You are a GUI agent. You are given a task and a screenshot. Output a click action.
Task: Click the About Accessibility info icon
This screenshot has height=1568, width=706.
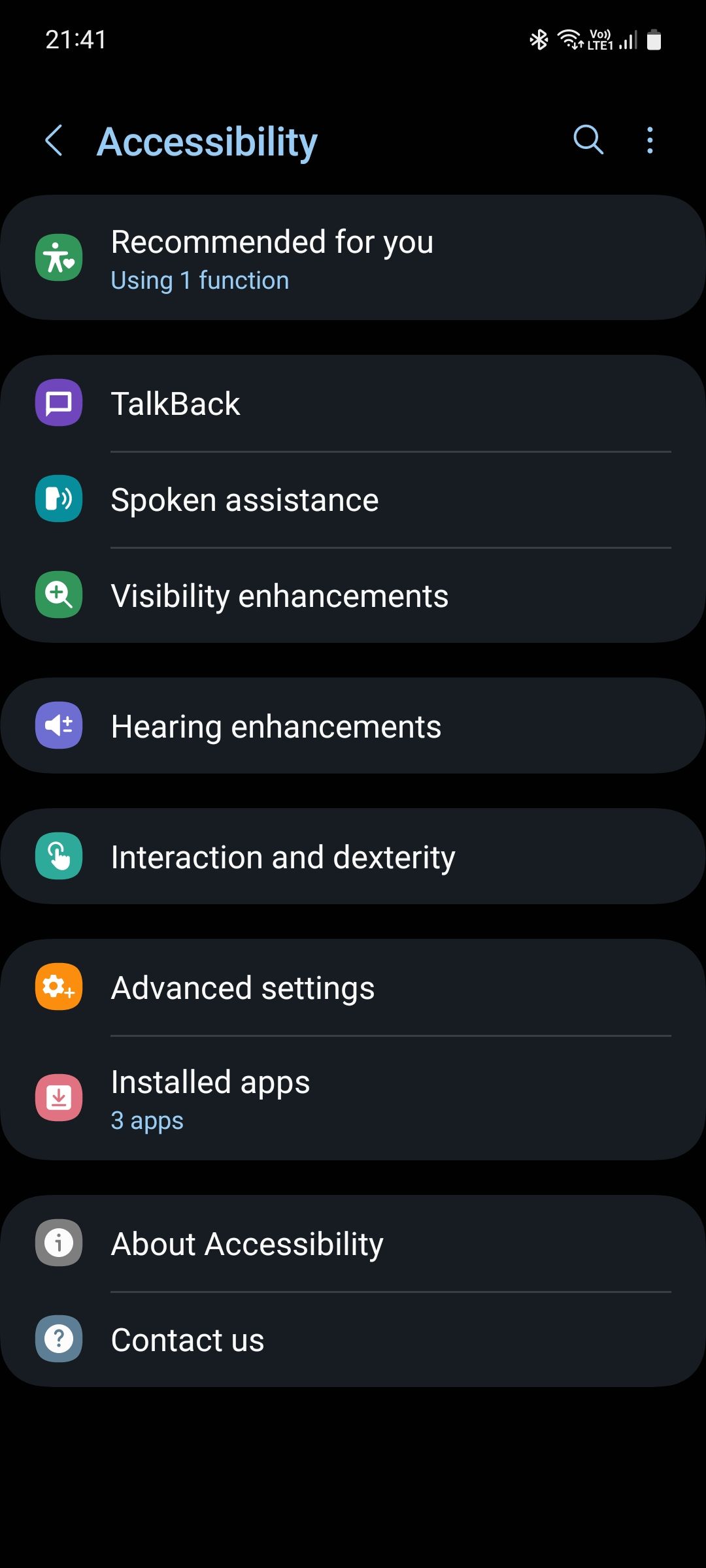click(59, 1243)
